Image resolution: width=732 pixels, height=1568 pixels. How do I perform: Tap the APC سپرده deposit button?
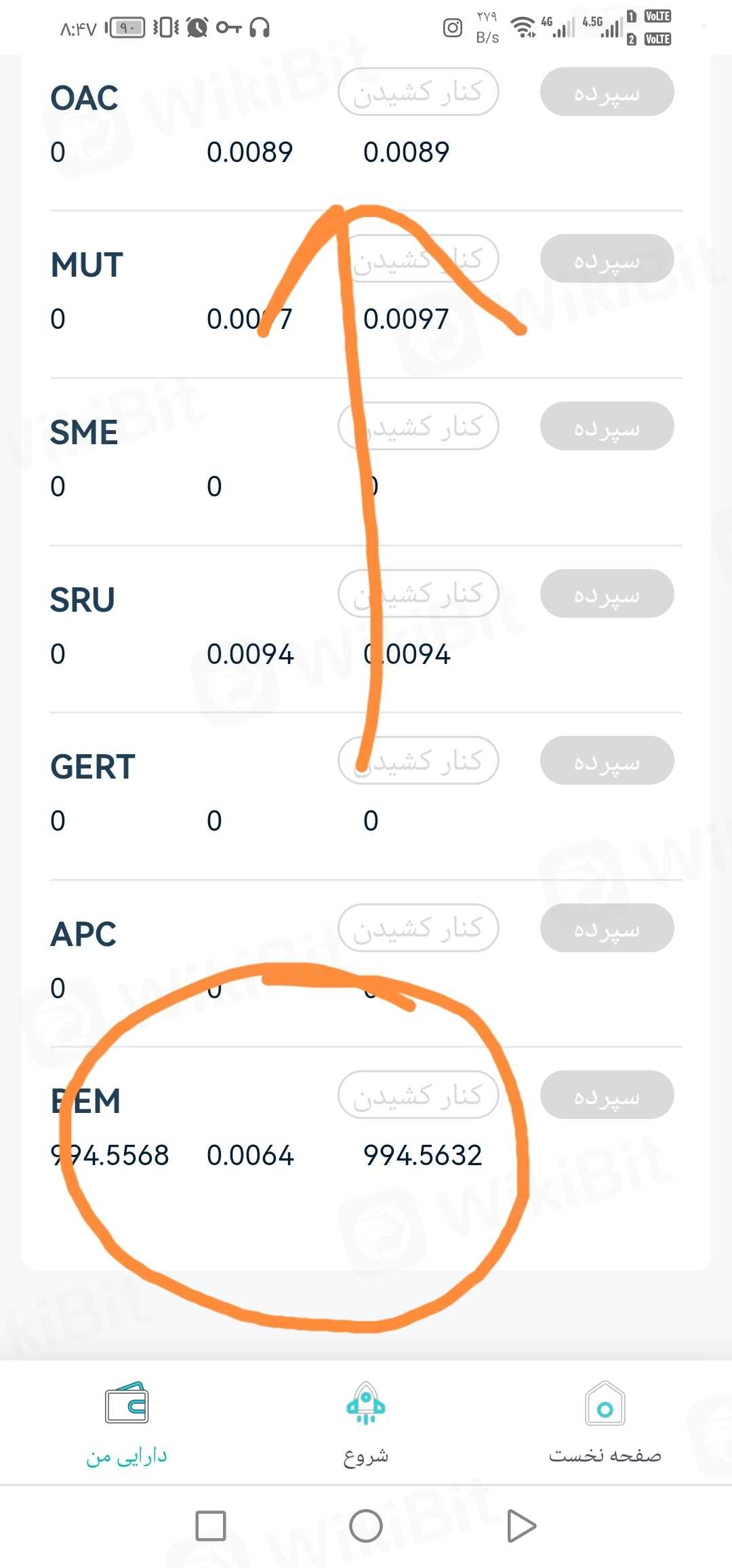[607, 928]
